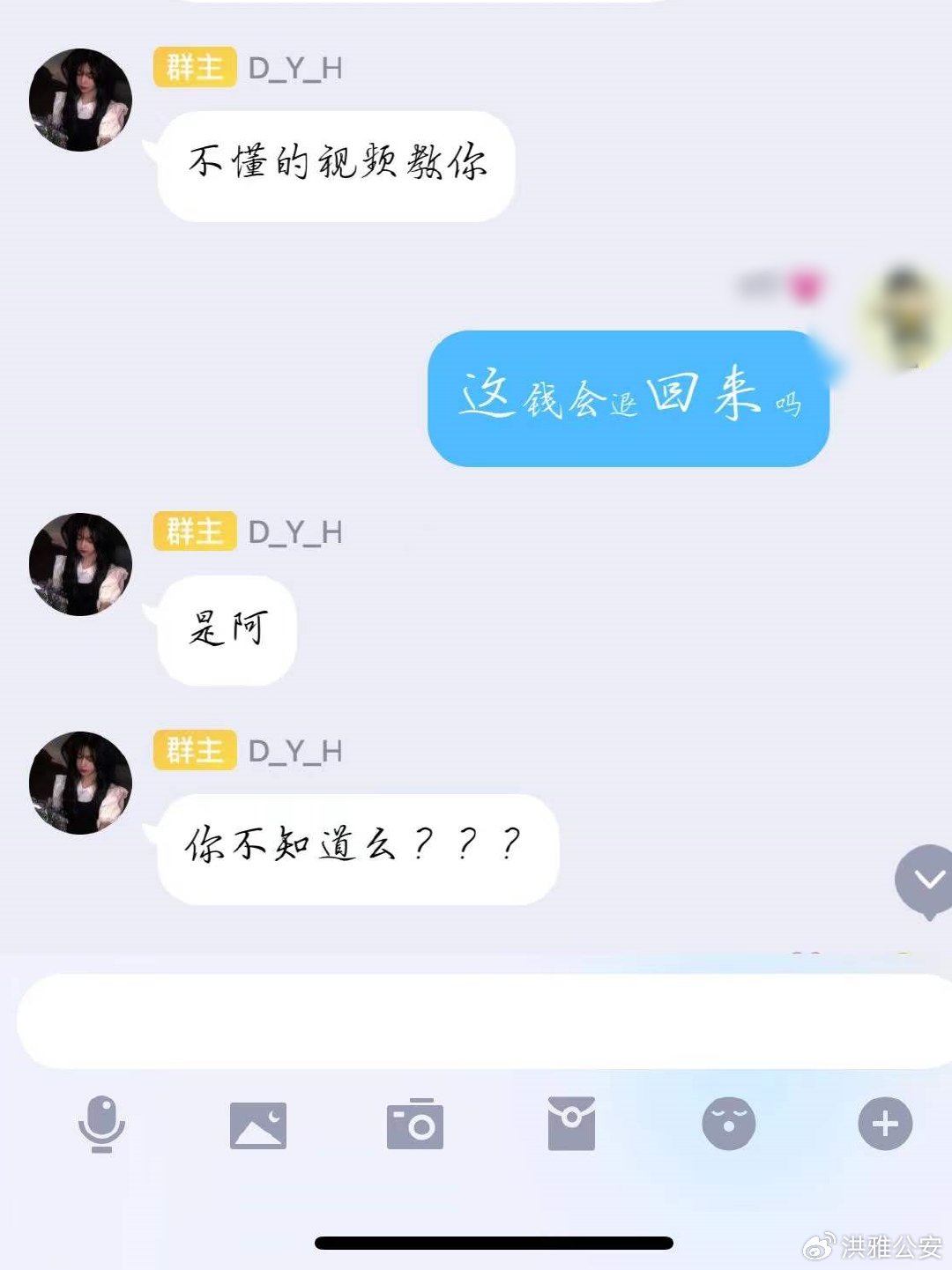
Task: Start a voice message with the microphone
Action: (101, 1124)
